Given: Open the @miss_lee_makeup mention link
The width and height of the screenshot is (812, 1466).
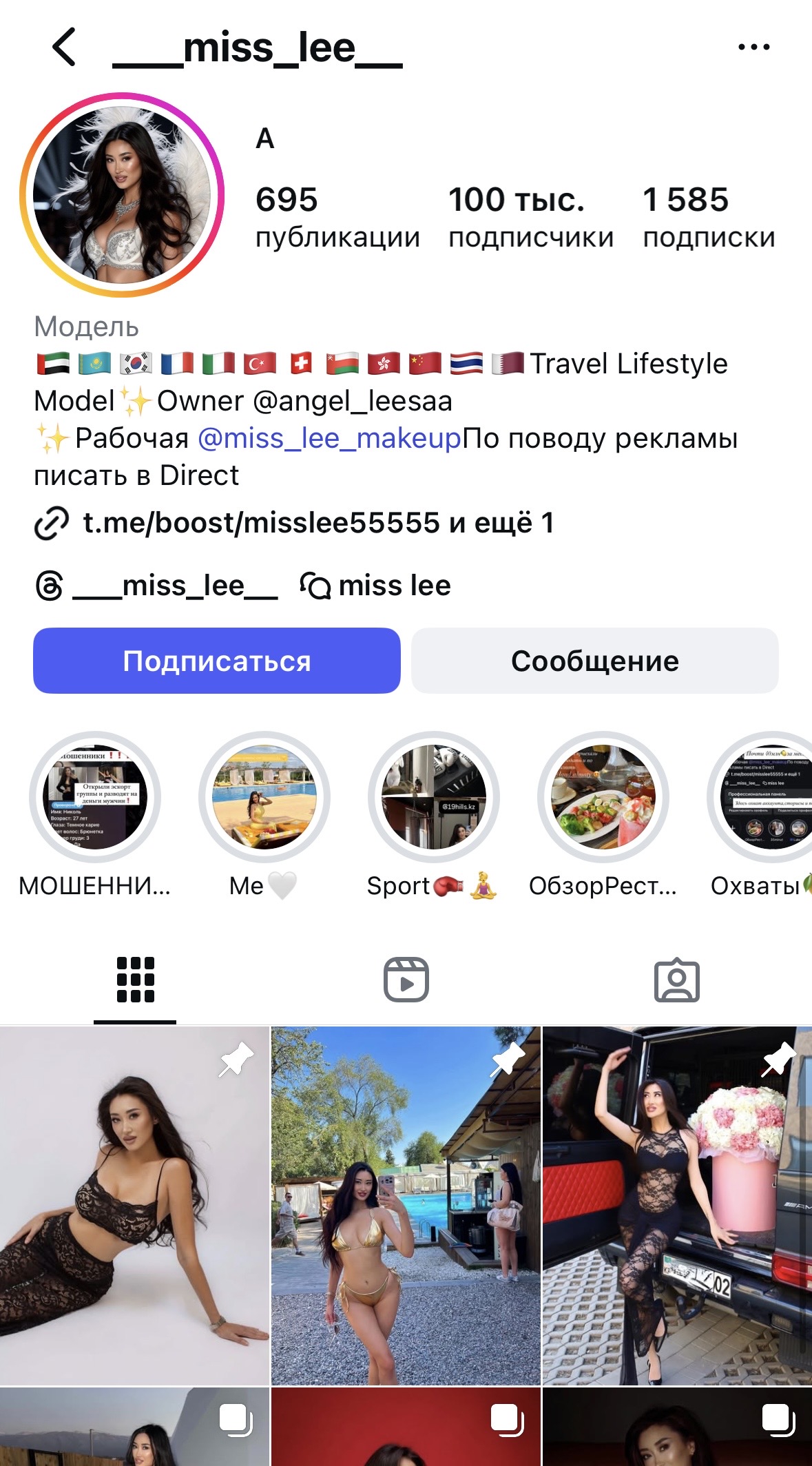Looking at the screenshot, I should coord(329,438).
